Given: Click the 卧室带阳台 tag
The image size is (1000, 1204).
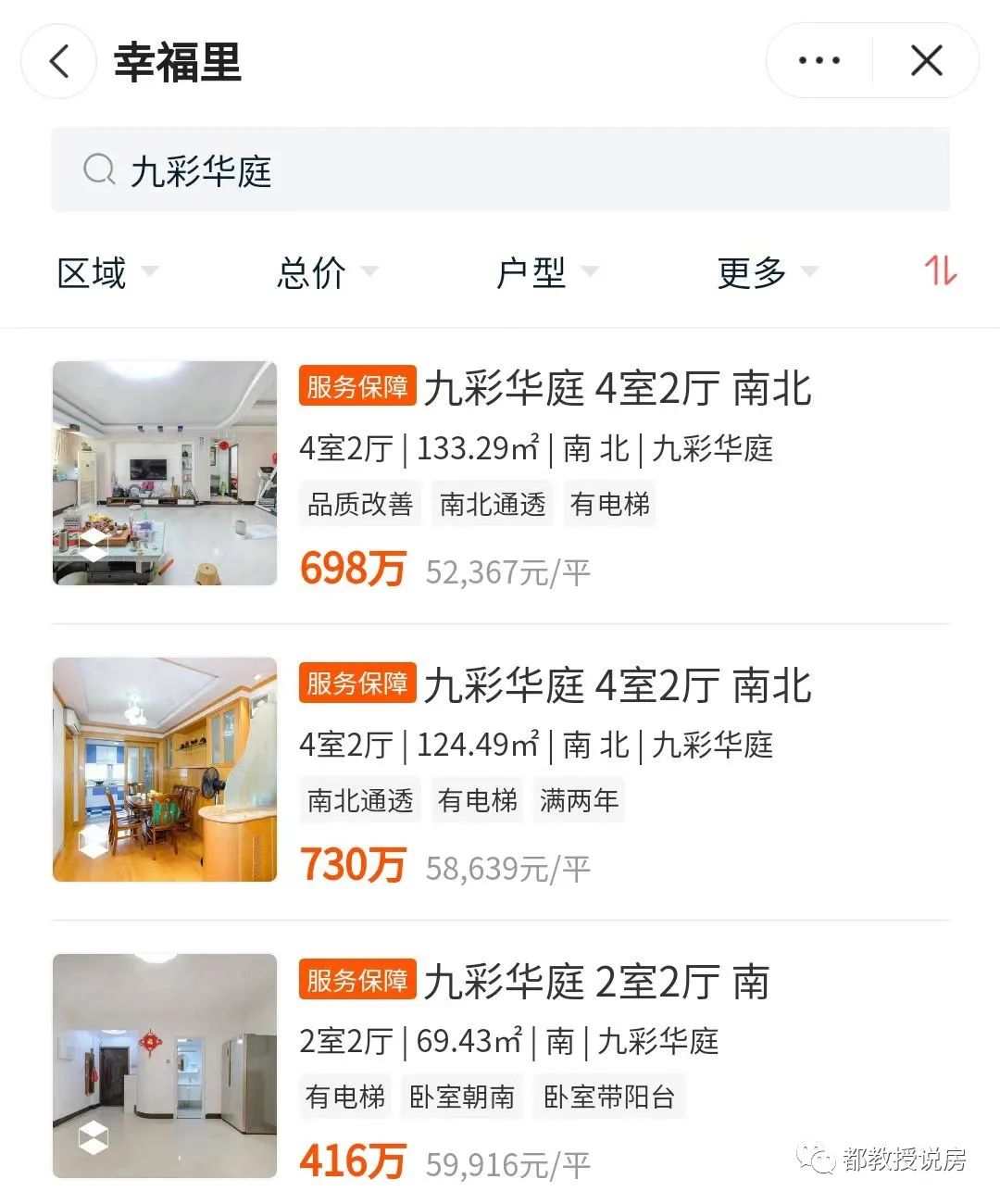Looking at the screenshot, I should tap(610, 1096).
